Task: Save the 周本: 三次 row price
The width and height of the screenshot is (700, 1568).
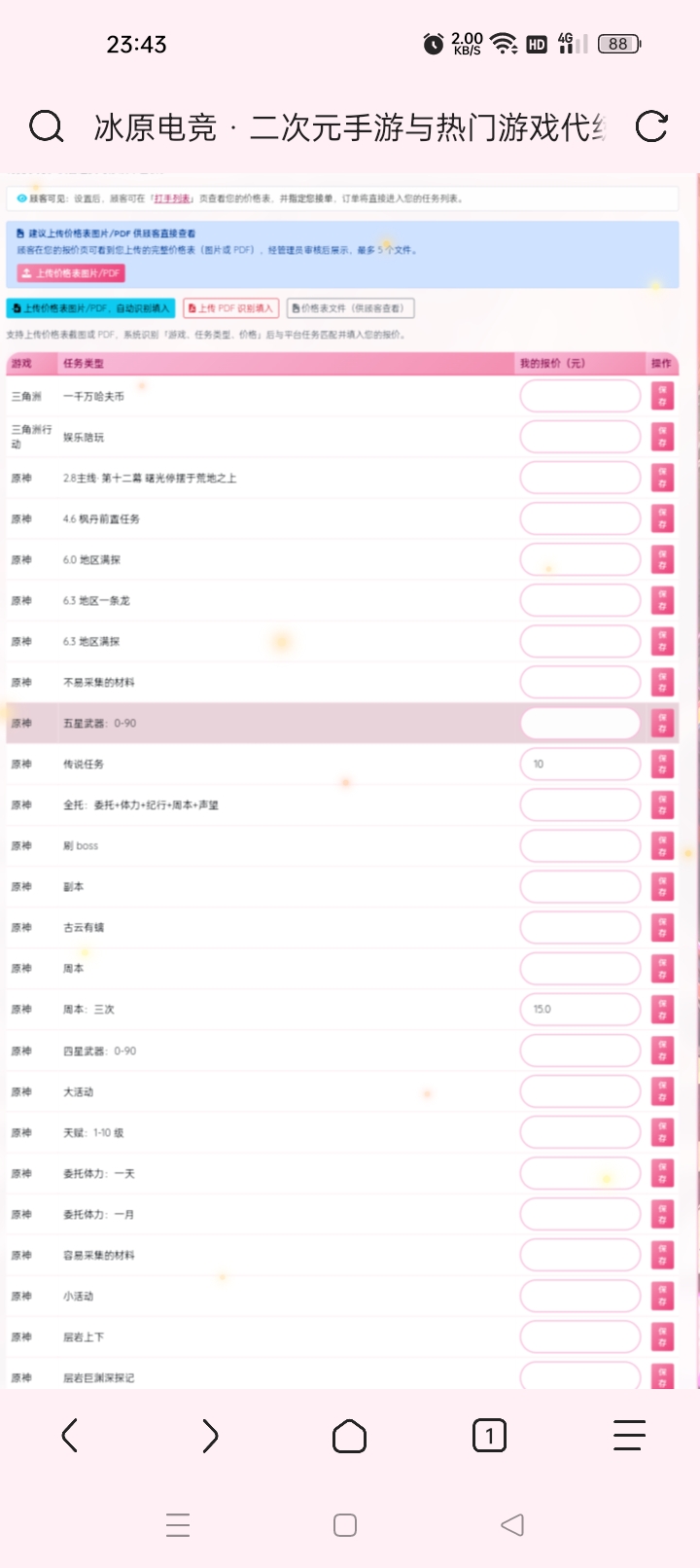Action: (662, 1009)
